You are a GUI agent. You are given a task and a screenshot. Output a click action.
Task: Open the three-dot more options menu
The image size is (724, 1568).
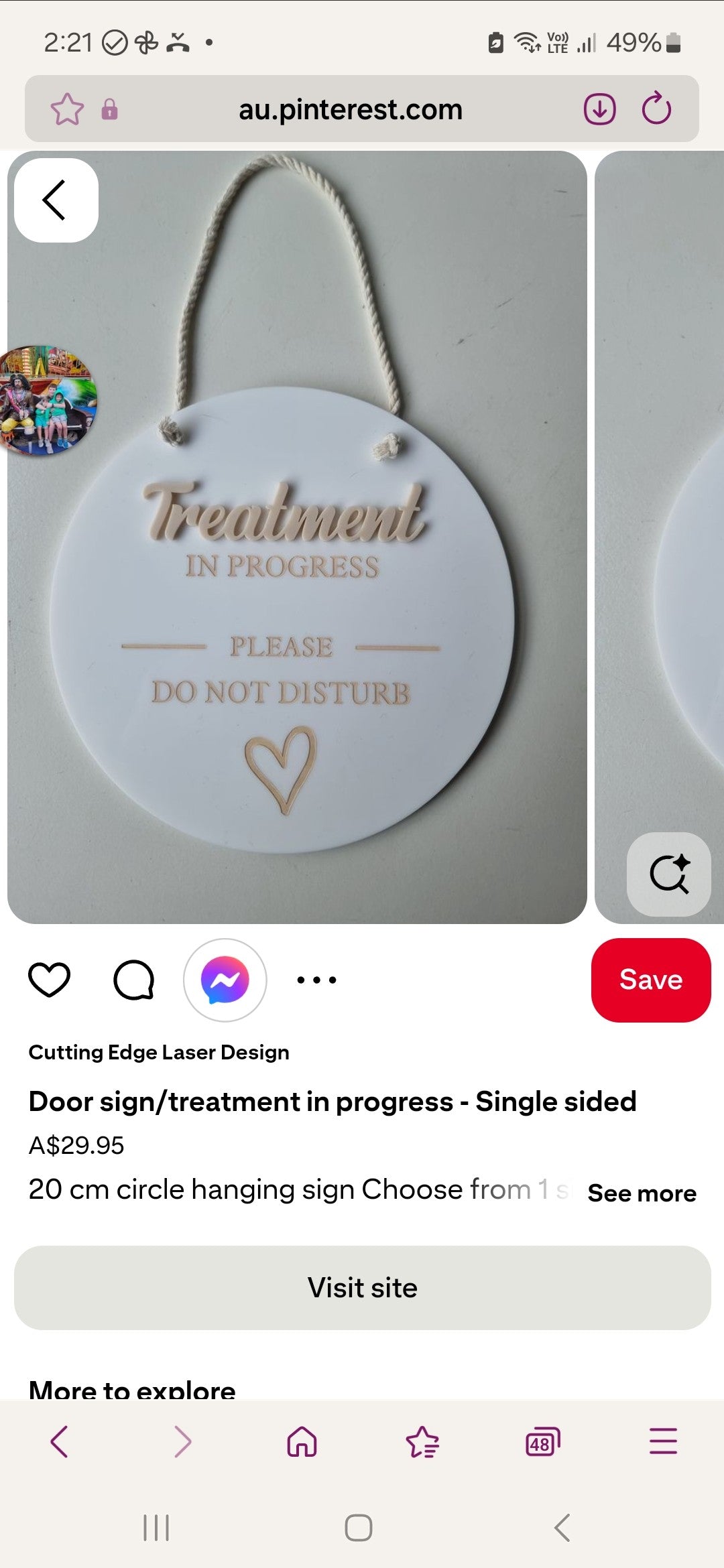316,980
